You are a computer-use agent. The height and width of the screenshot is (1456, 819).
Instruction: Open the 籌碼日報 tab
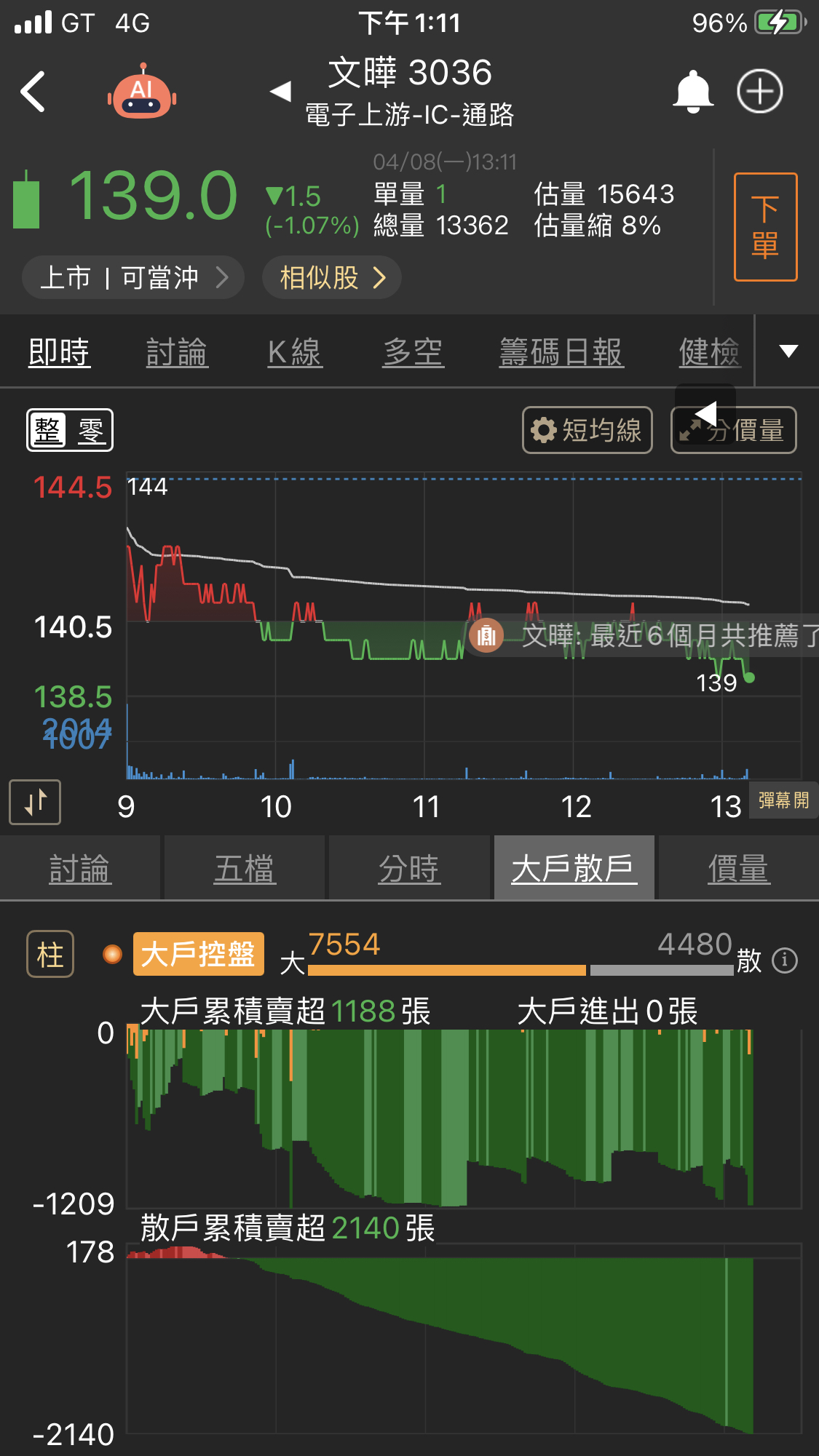pos(561,353)
